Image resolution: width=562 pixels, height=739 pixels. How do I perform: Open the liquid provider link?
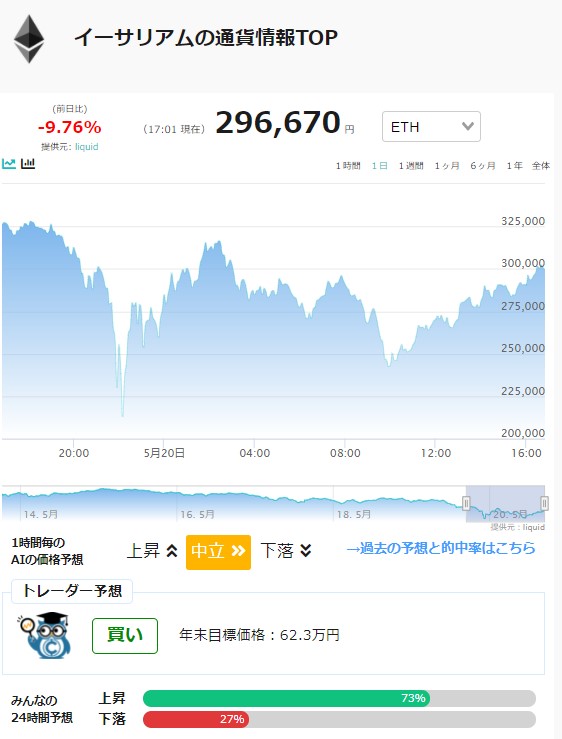(87, 147)
